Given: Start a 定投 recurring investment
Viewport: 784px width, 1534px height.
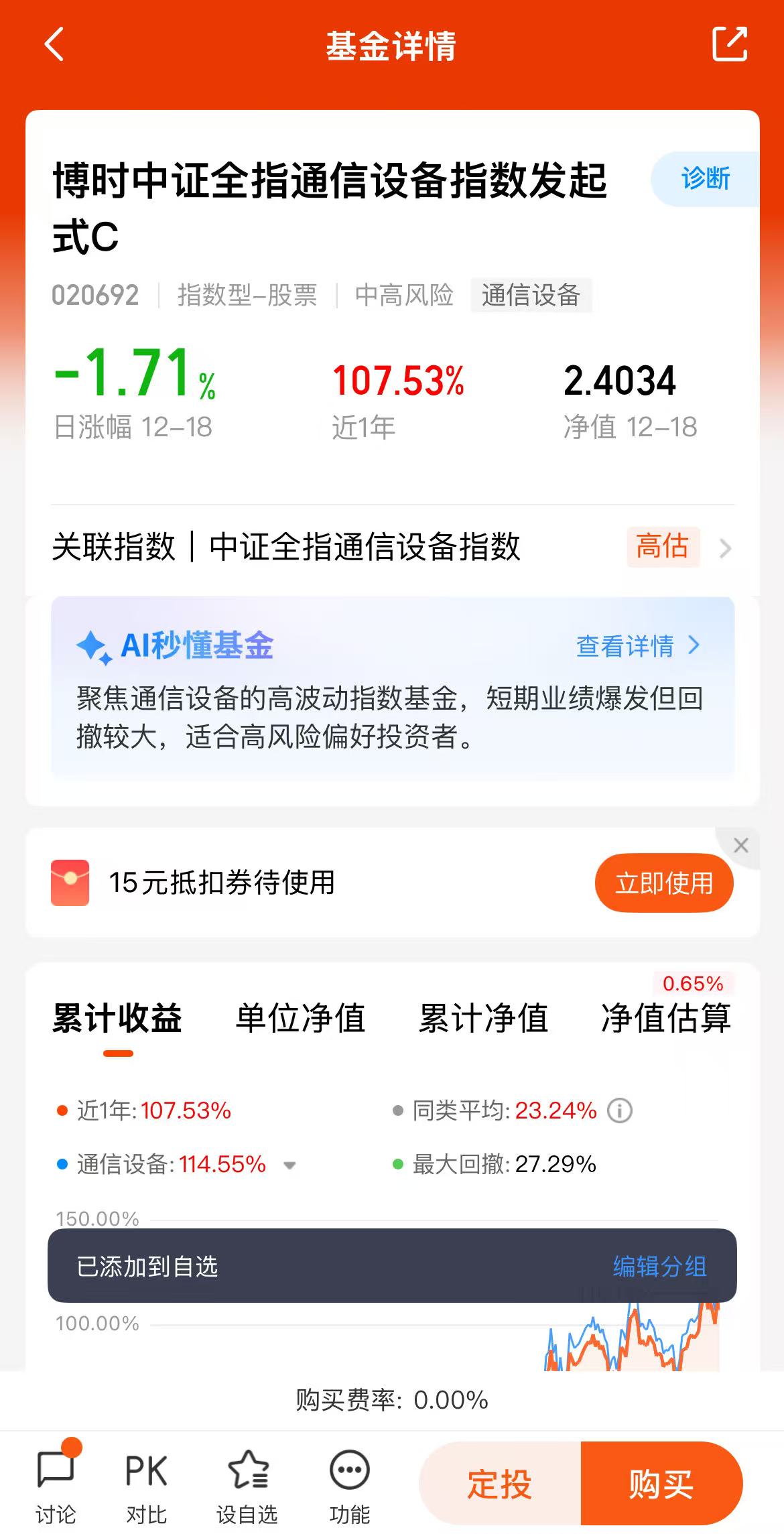Looking at the screenshot, I should pos(500,1484).
